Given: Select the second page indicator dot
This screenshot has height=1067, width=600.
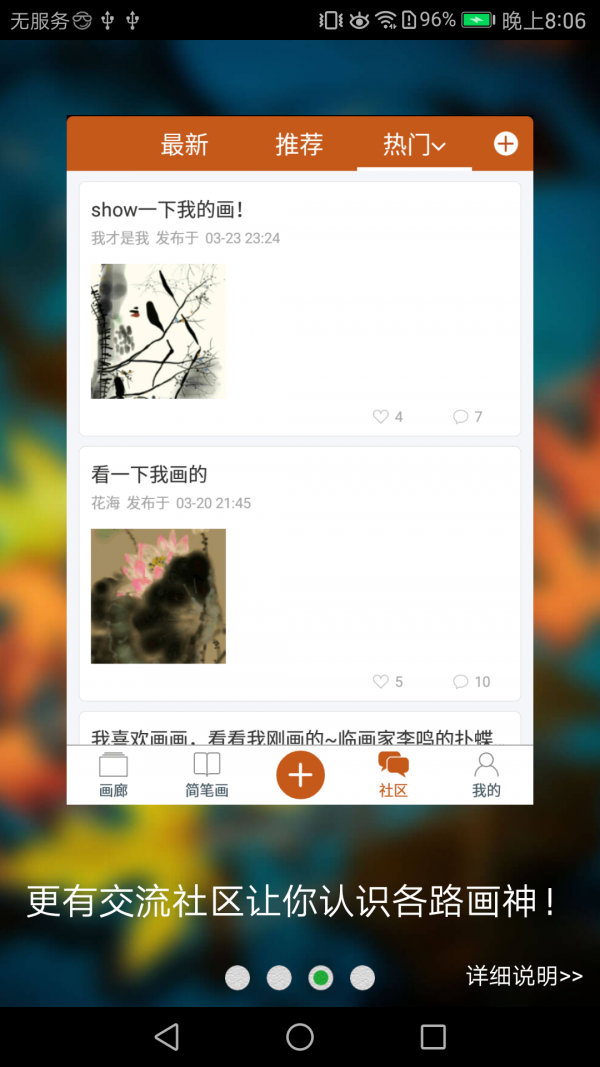Looking at the screenshot, I should pyautogui.click(x=279, y=978).
